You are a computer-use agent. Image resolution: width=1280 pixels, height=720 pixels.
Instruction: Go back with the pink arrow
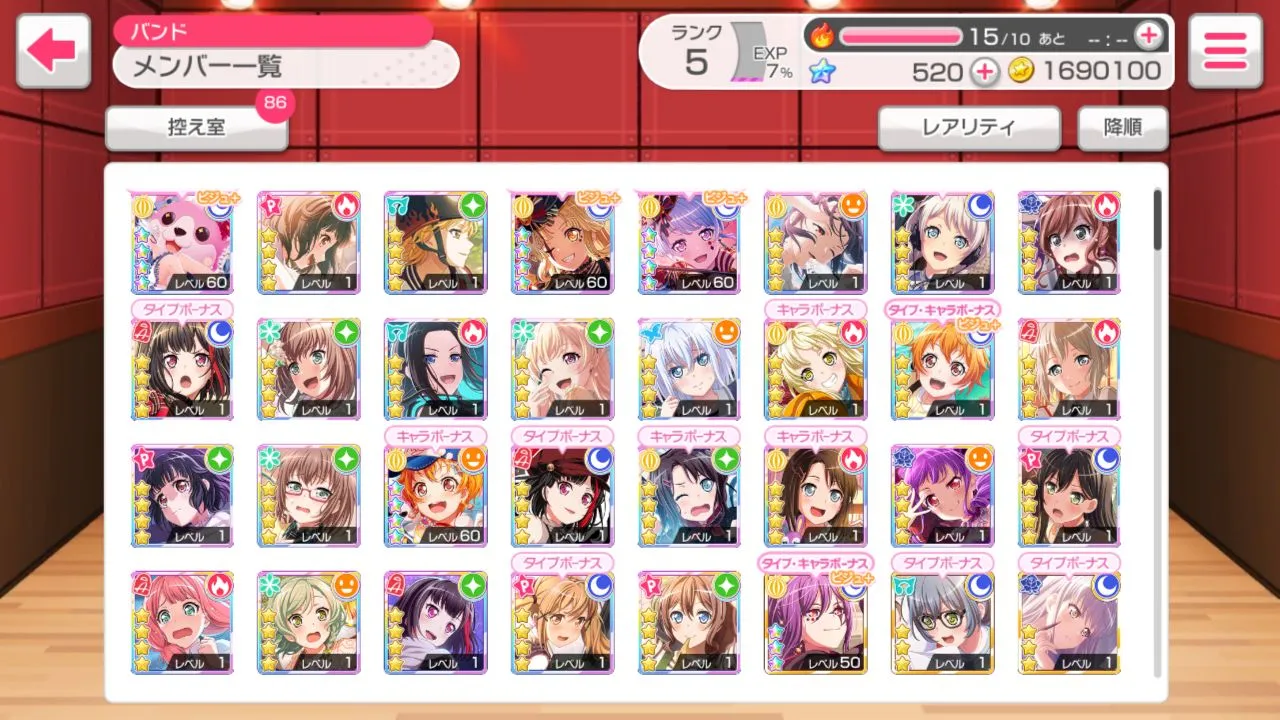pyautogui.click(x=53, y=50)
